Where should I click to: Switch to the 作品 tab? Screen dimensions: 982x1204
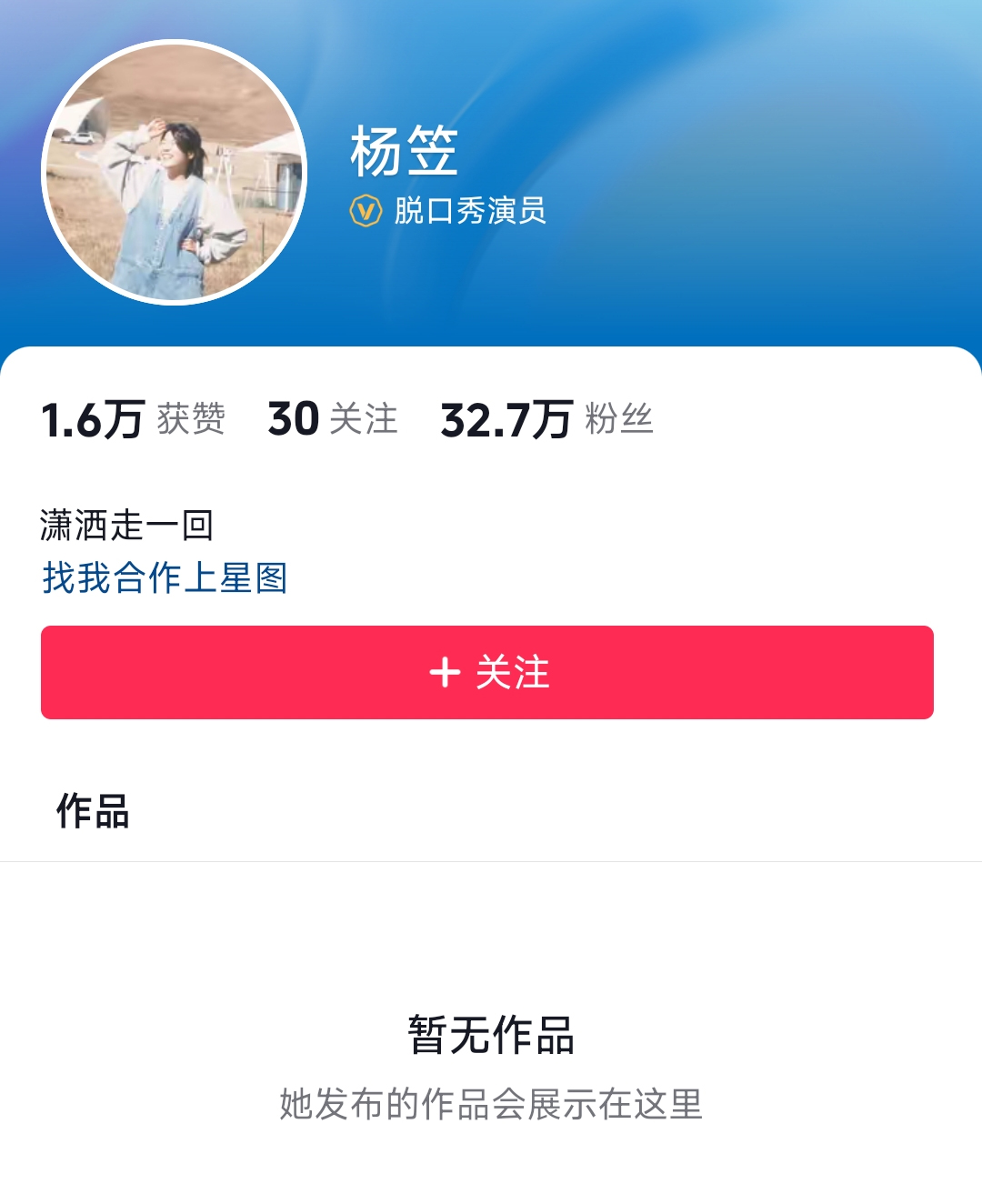[93, 810]
